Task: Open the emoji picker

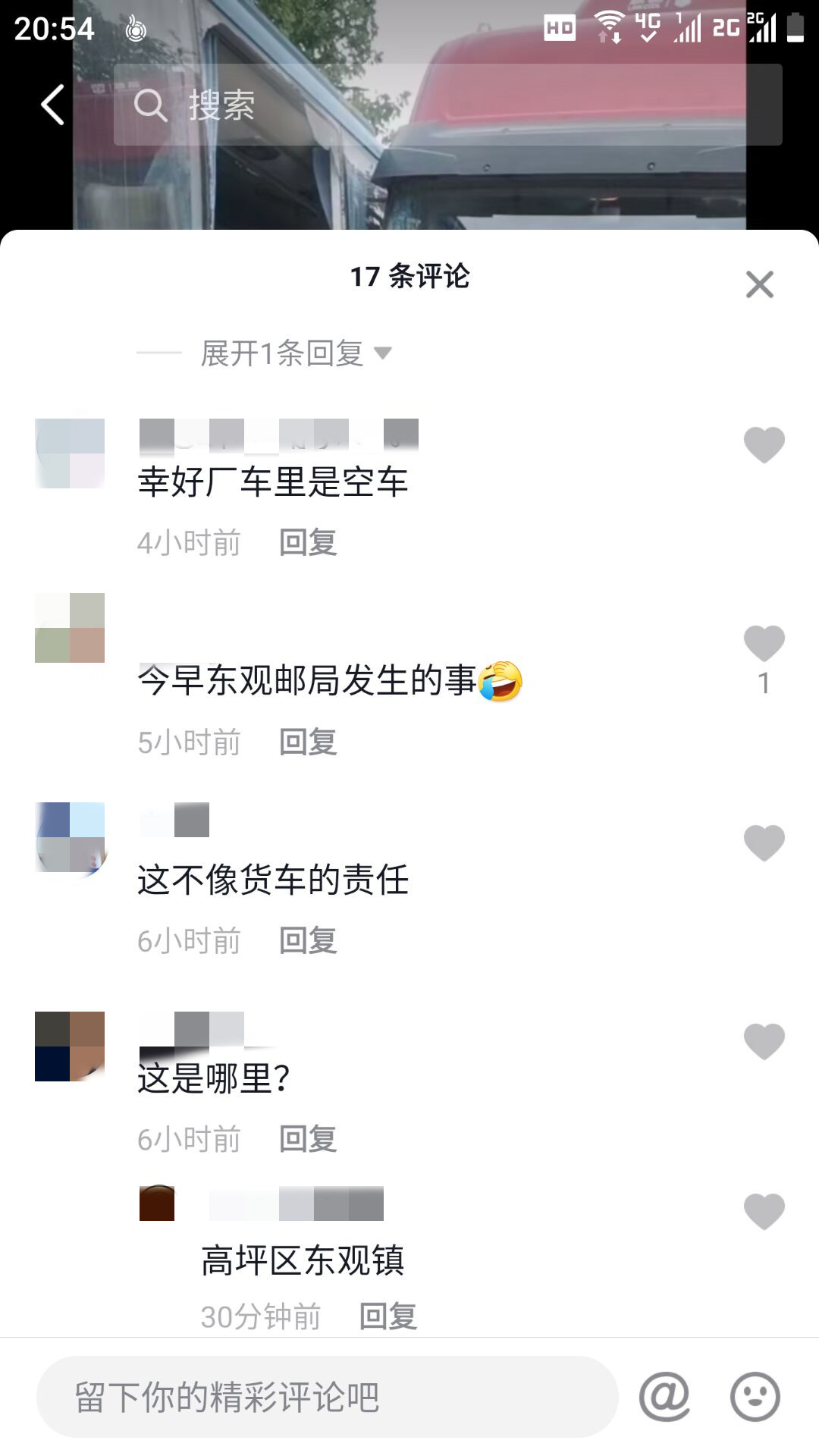Action: 755,1397
